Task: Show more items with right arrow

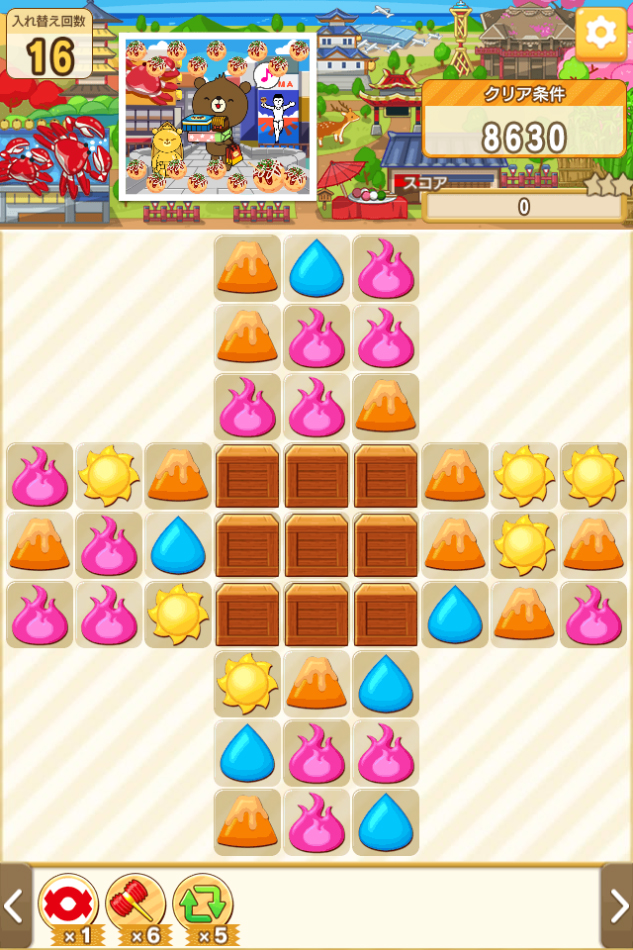Action: point(617,906)
